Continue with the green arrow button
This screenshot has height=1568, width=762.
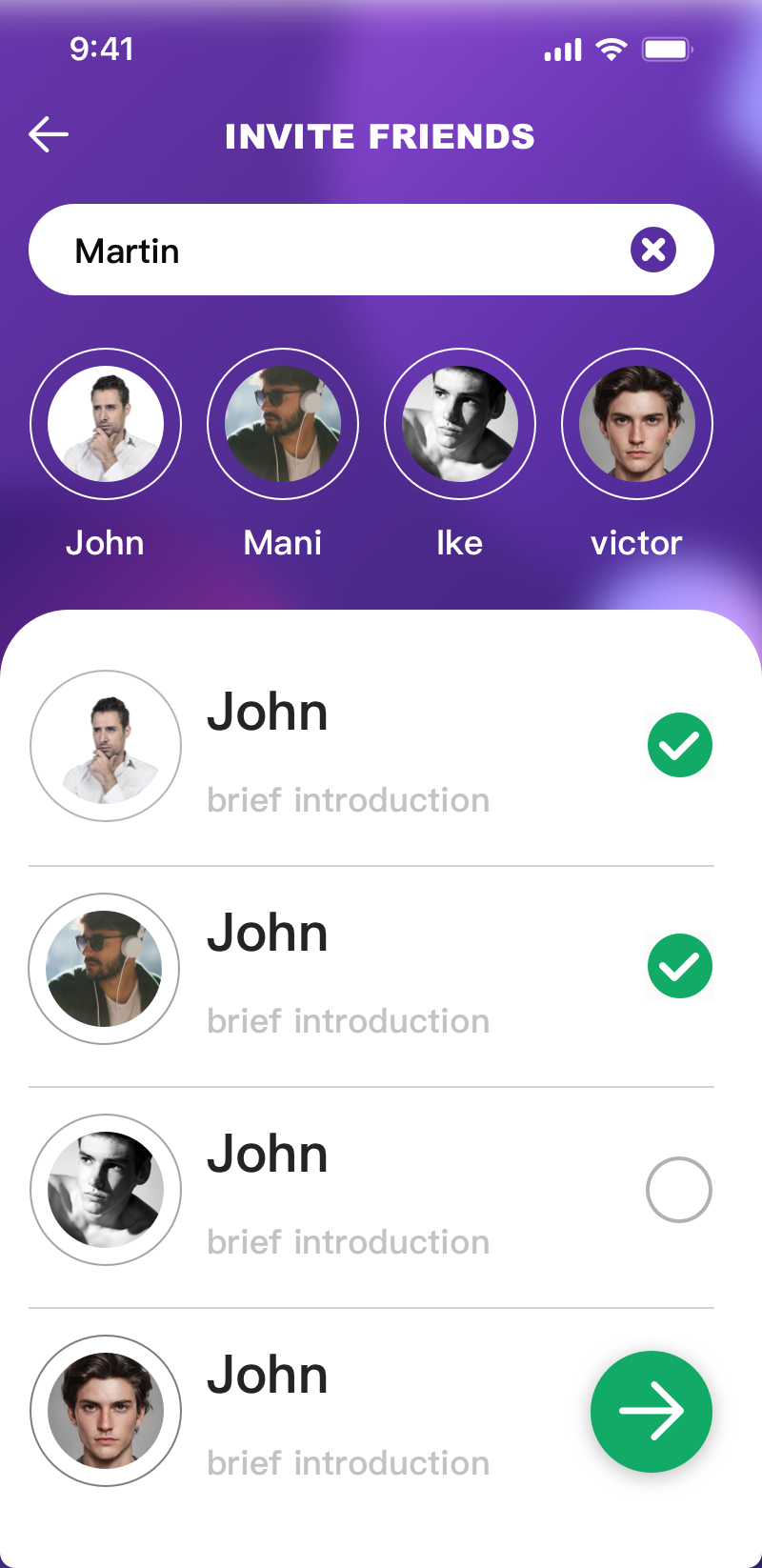point(652,1411)
